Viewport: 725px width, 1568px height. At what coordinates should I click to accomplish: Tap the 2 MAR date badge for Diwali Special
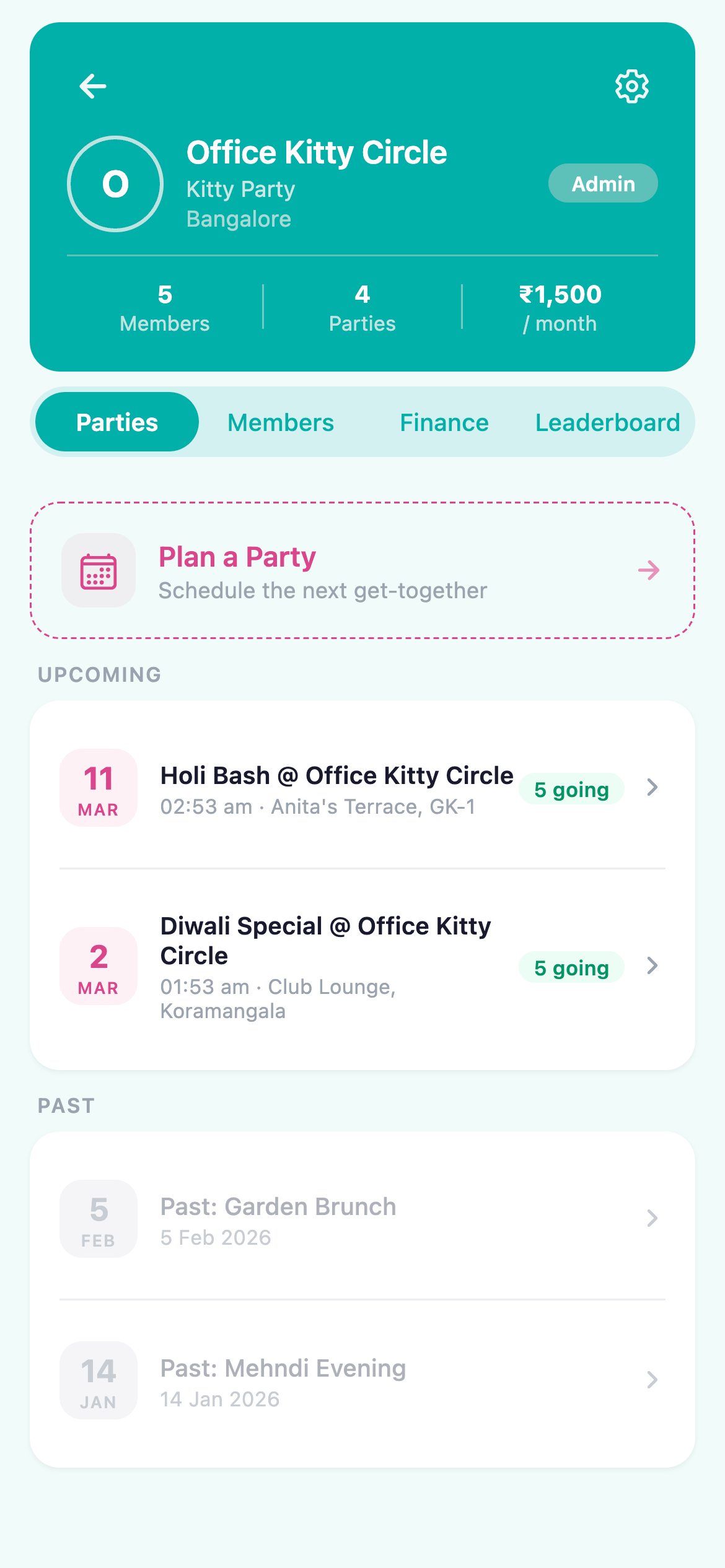pos(98,967)
